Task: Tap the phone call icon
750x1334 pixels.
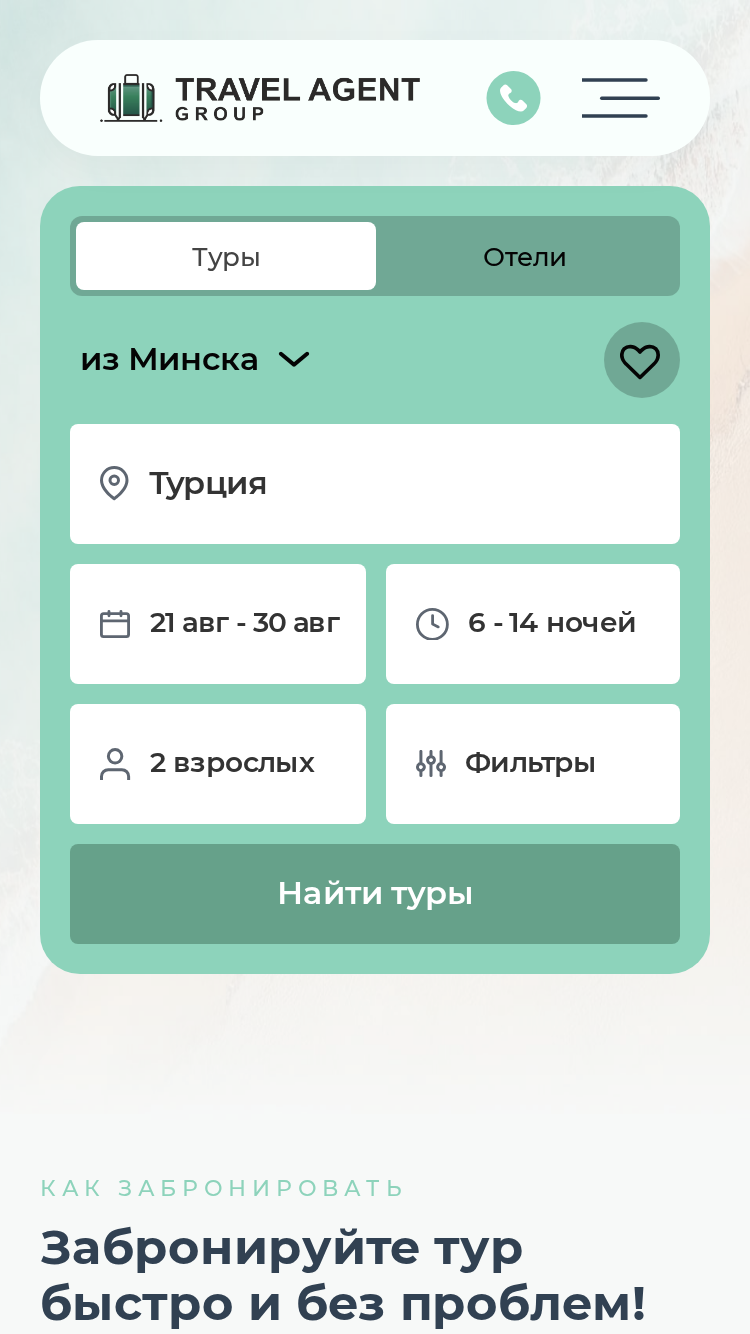Action: [513, 98]
